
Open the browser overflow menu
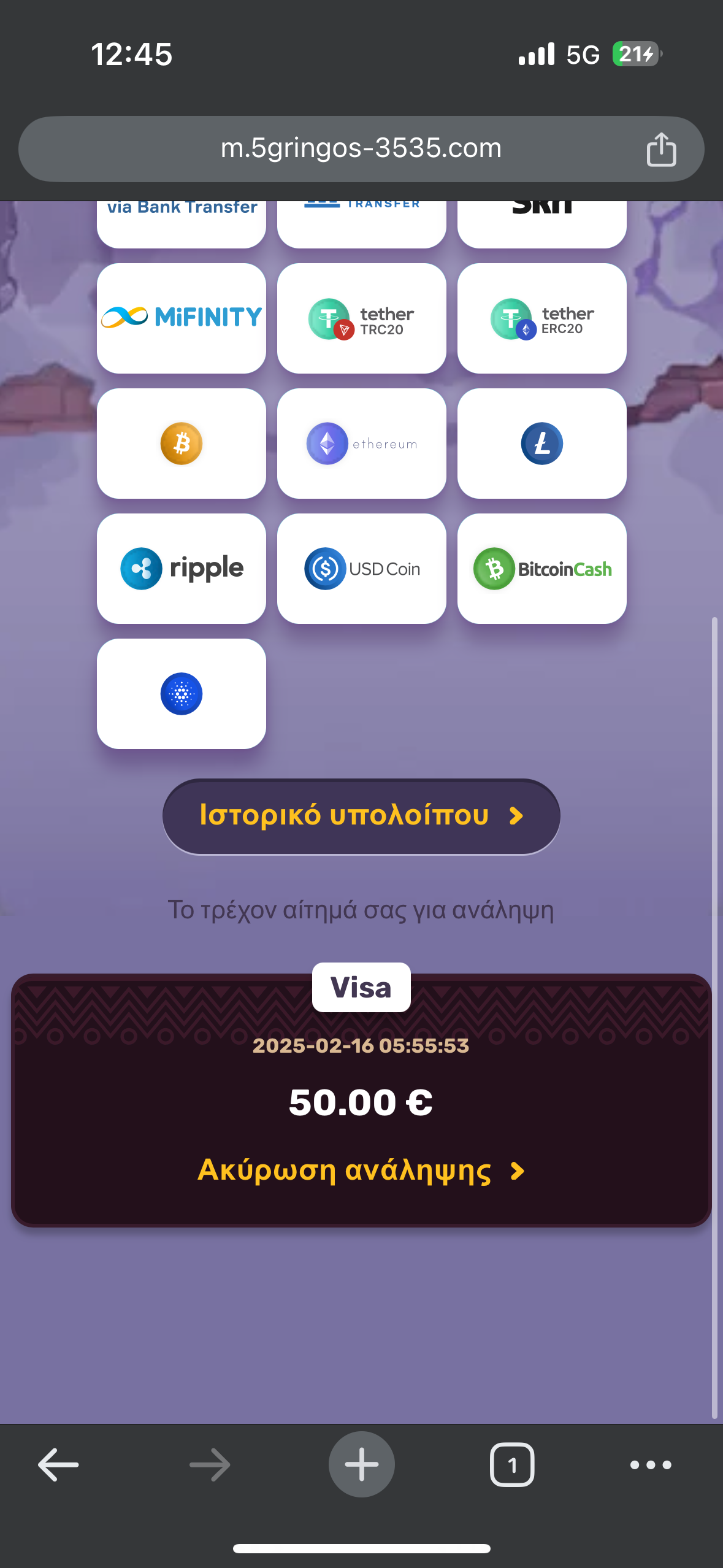[x=651, y=1465]
